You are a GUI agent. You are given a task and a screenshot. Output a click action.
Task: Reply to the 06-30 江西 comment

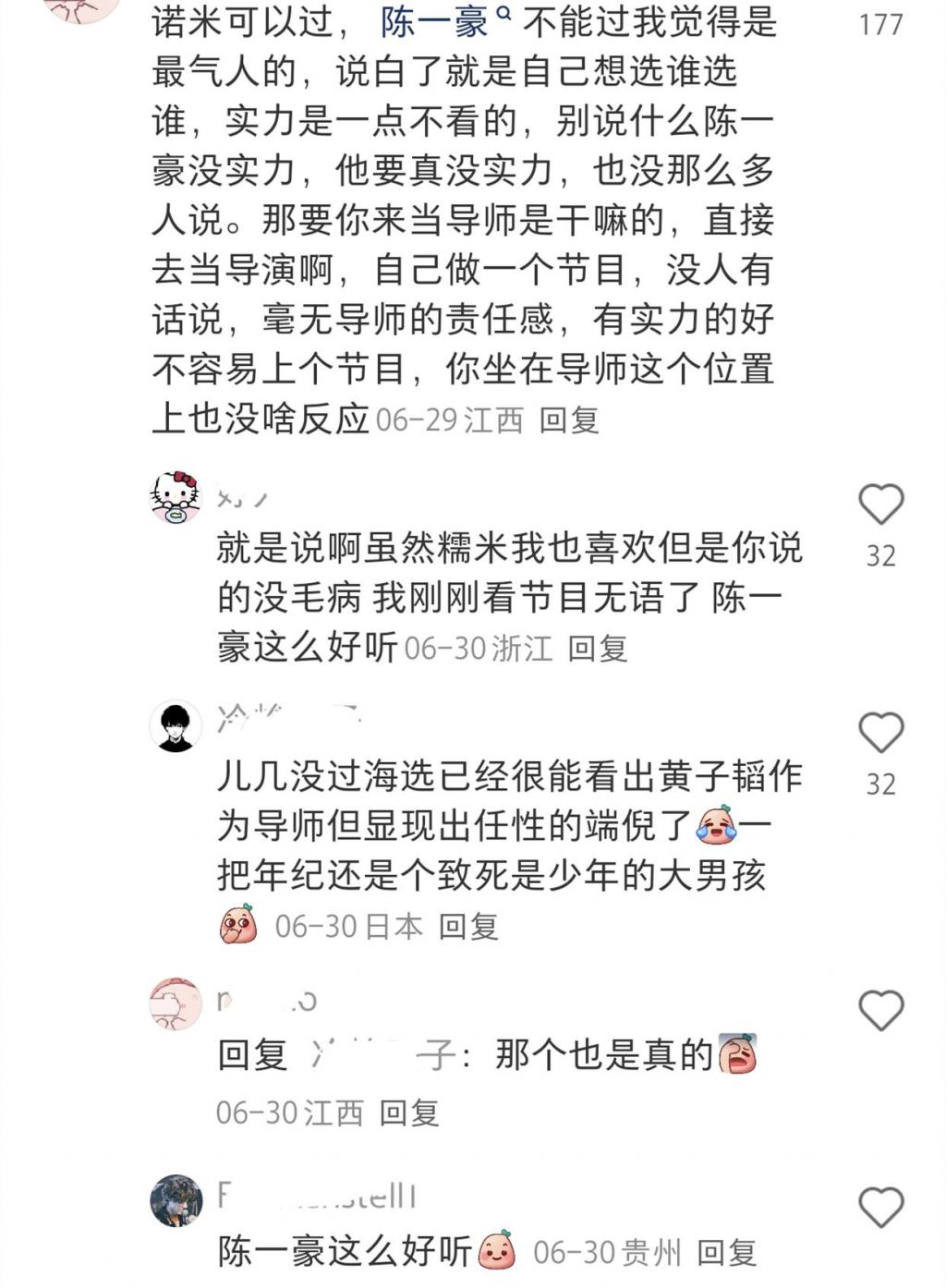coord(409,1113)
